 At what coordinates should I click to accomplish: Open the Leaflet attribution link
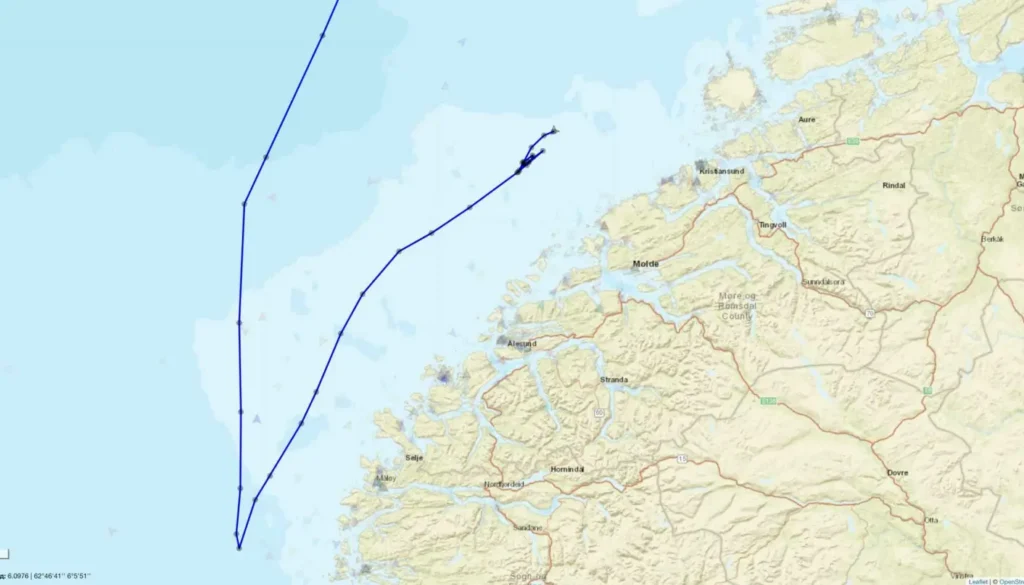[979, 581]
